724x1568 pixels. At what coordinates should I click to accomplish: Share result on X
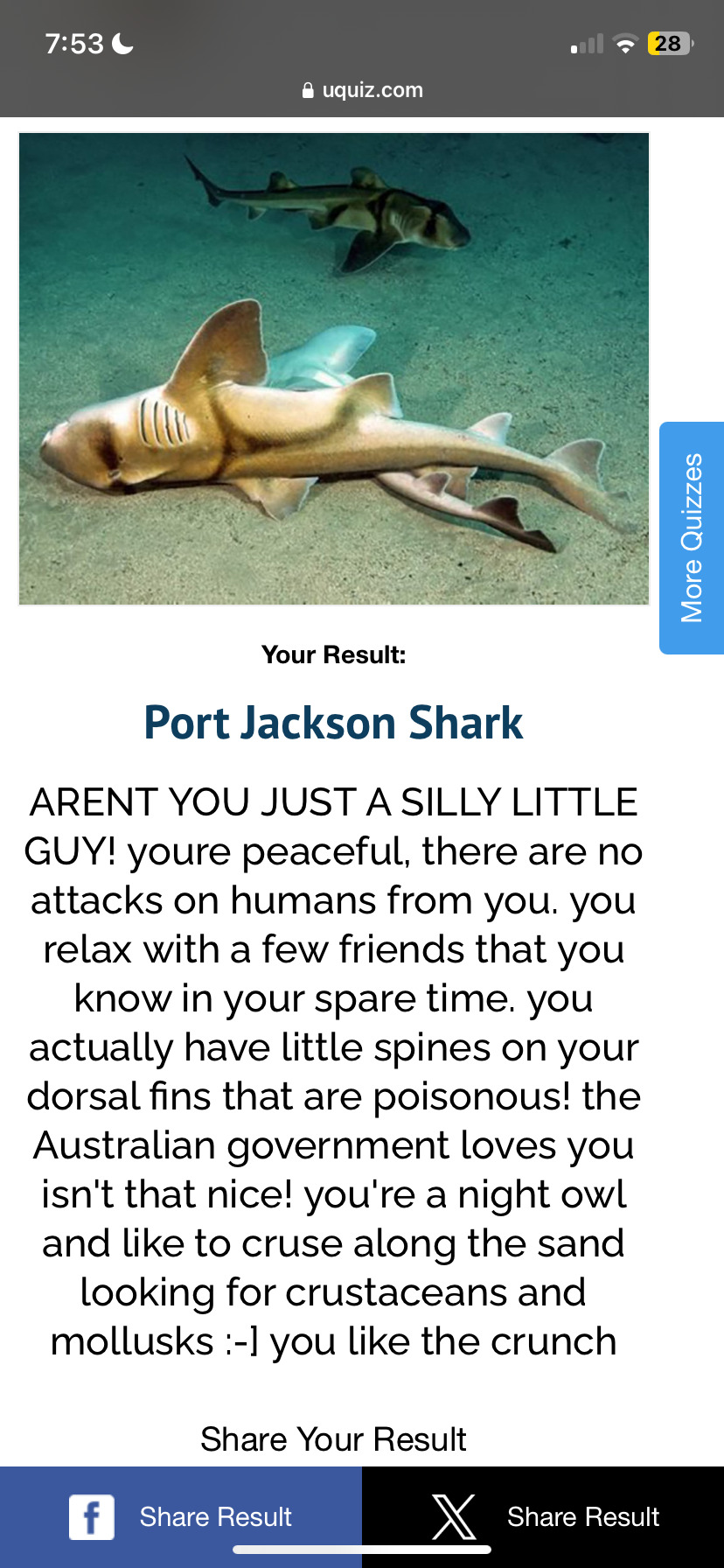tap(543, 1515)
